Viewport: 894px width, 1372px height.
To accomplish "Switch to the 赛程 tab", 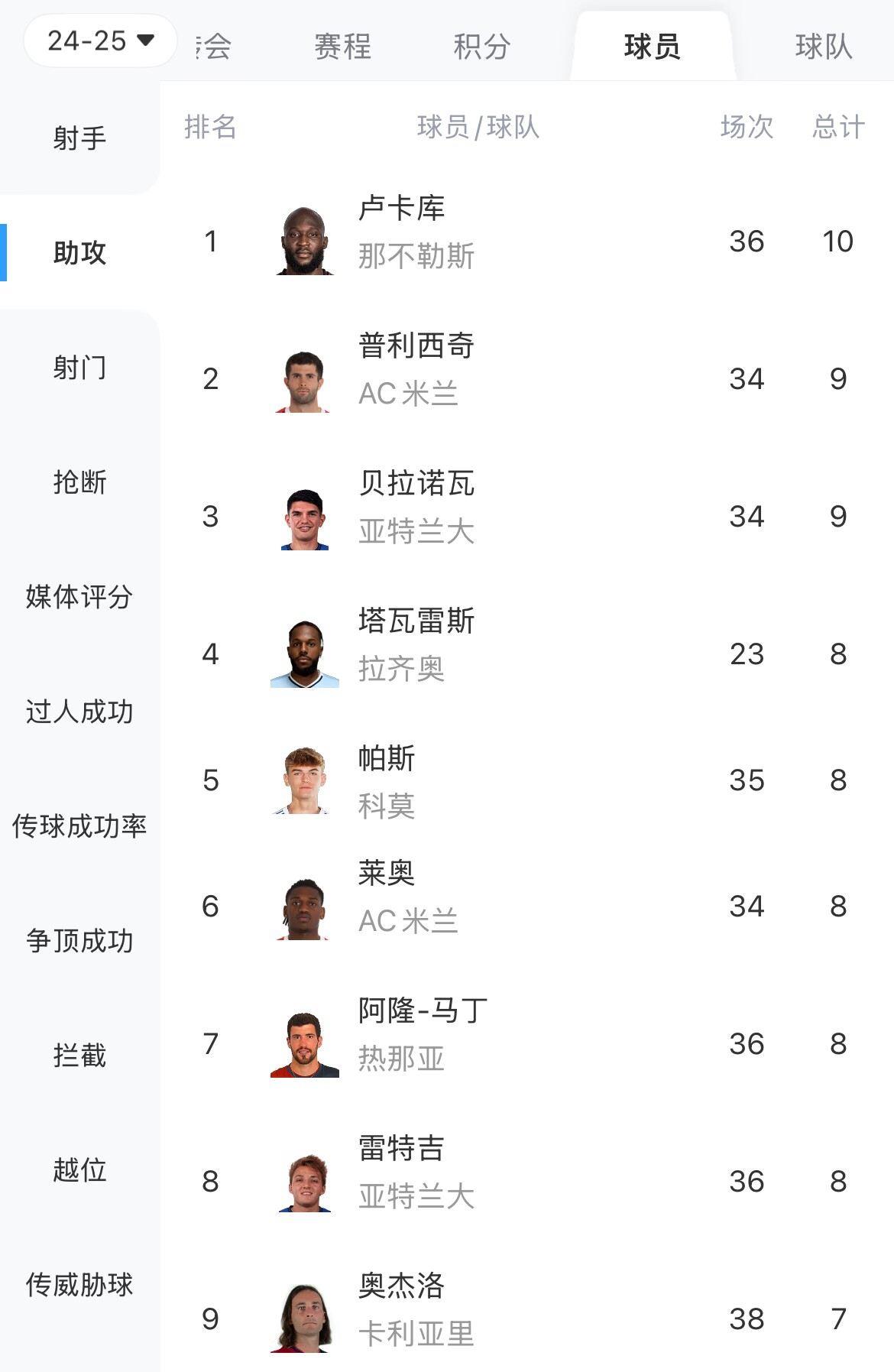I will click(342, 47).
